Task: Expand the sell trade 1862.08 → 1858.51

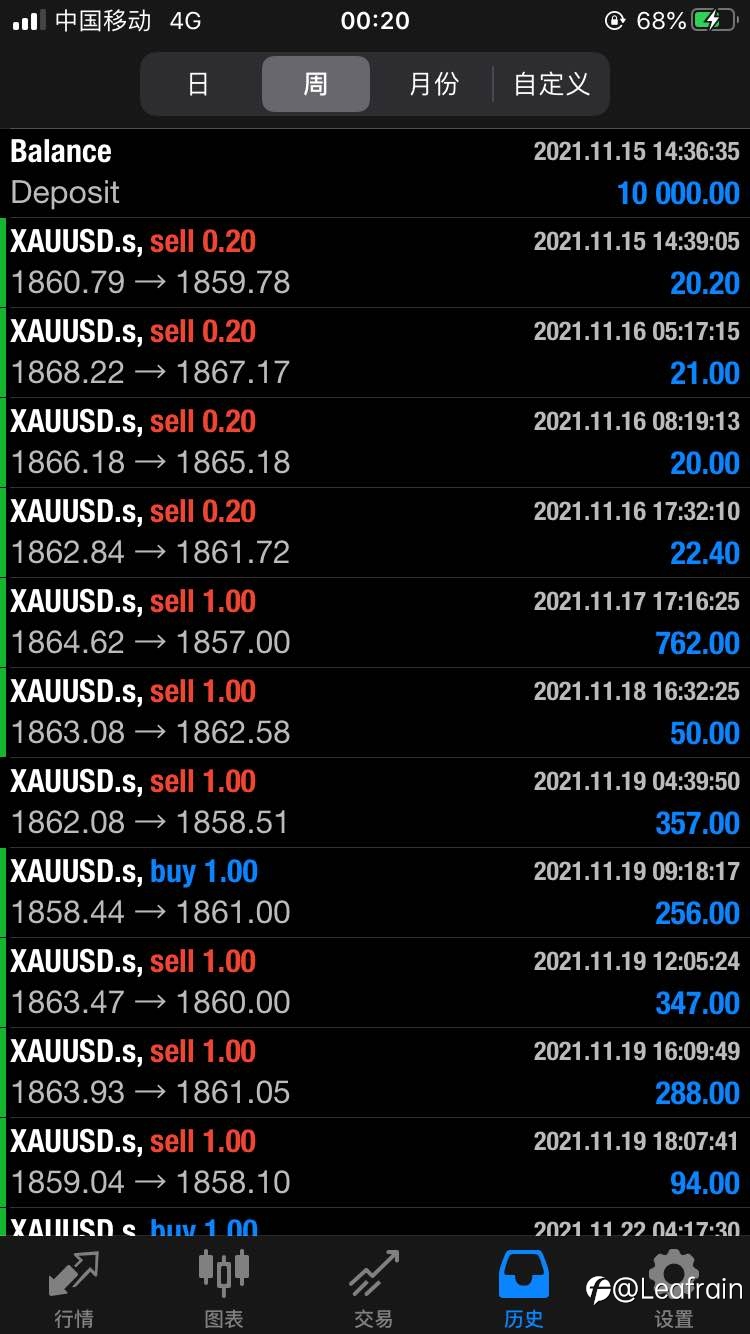Action: pyautogui.click(x=375, y=803)
